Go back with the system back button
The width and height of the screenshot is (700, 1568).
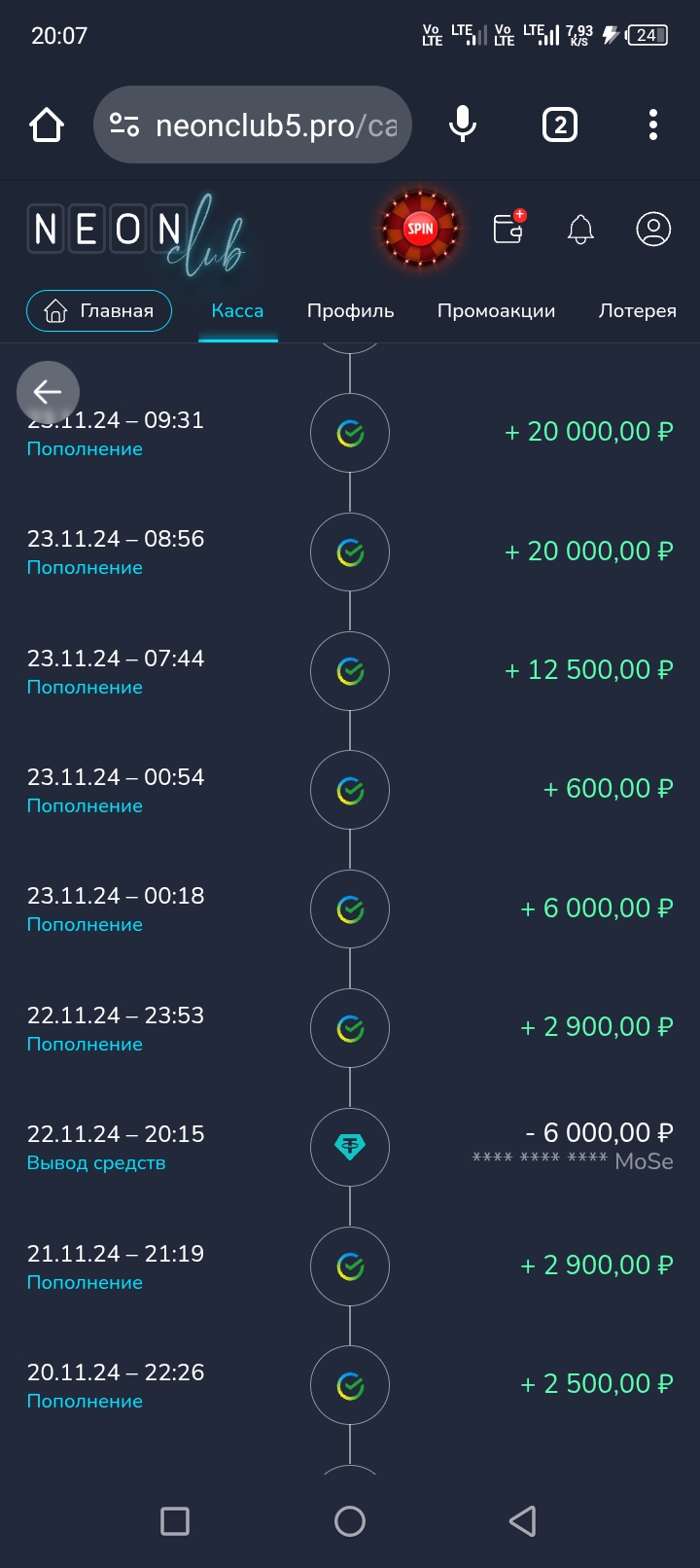click(x=523, y=1521)
